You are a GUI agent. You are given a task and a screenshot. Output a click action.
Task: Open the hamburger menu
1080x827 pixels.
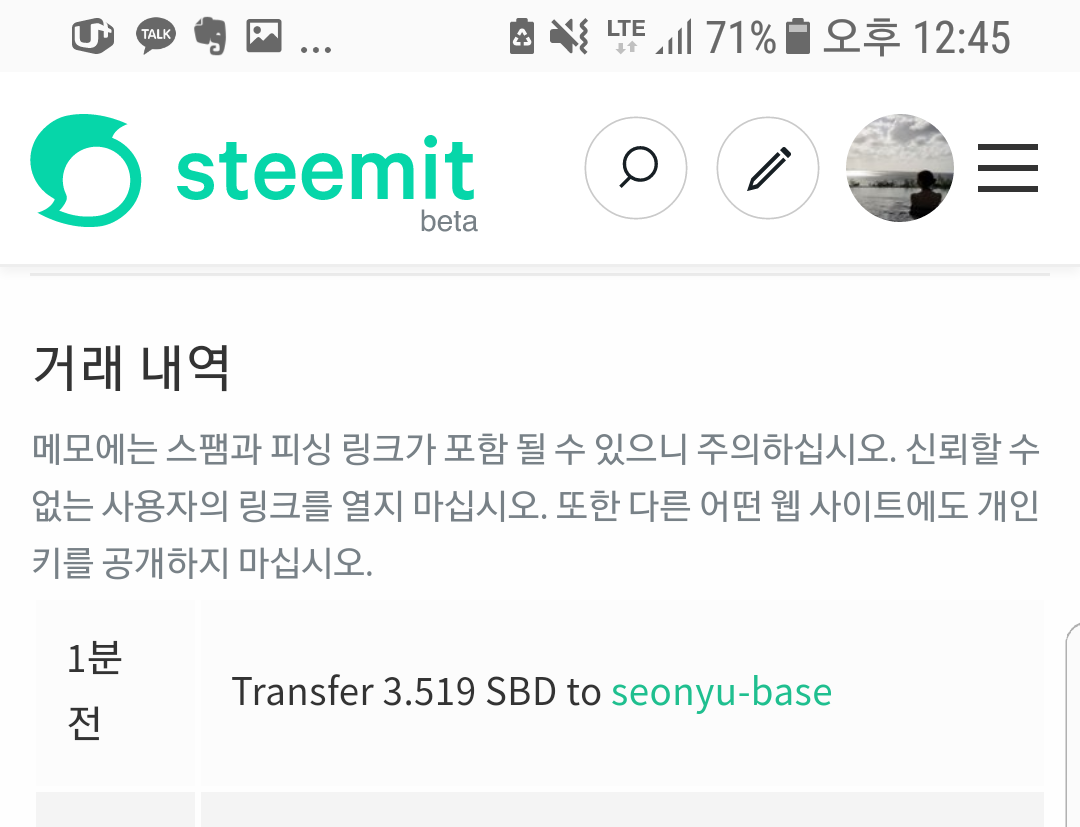coord(1007,168)
